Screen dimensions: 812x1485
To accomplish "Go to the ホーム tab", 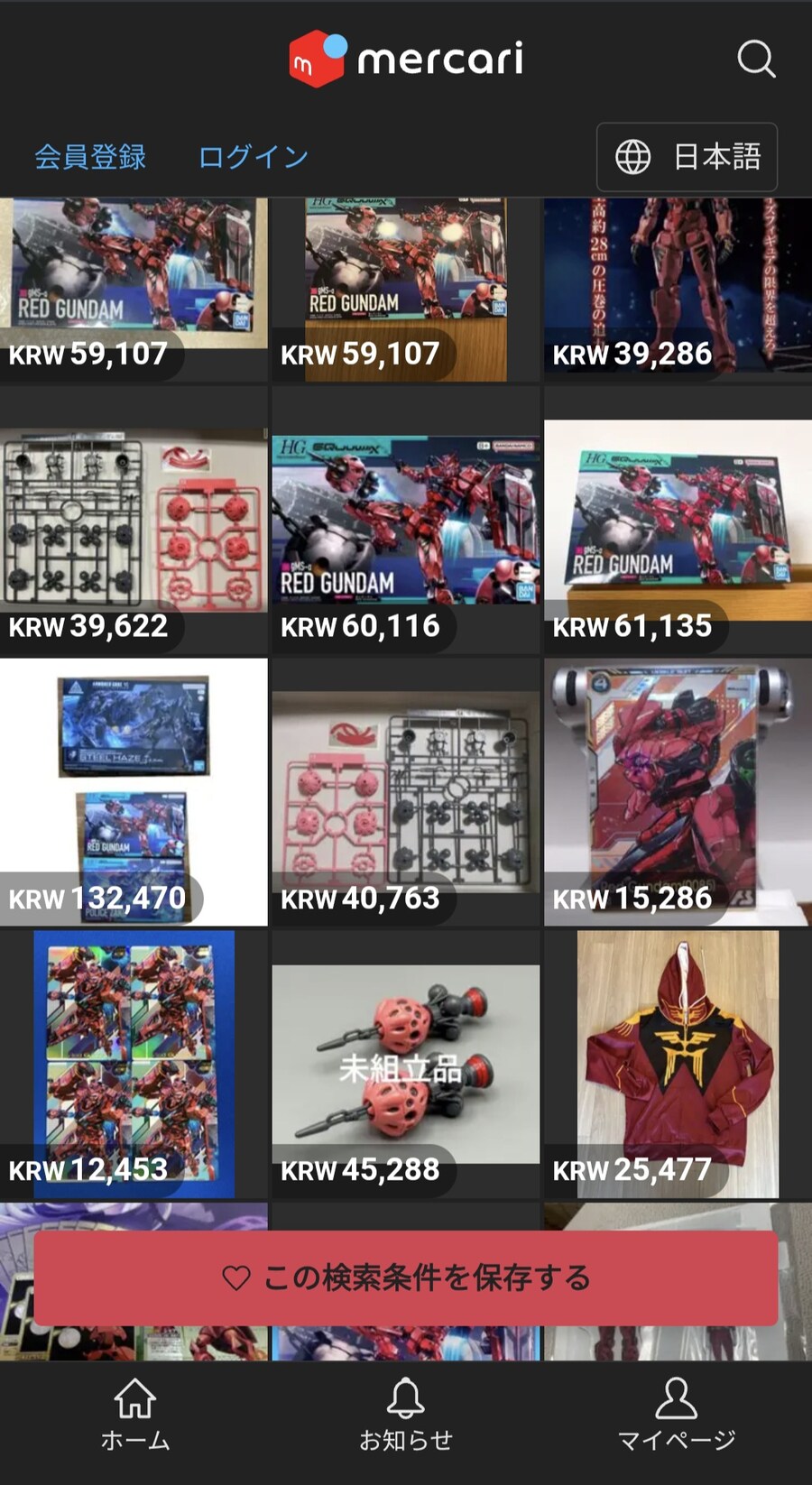I will [x=135, y=1414].
